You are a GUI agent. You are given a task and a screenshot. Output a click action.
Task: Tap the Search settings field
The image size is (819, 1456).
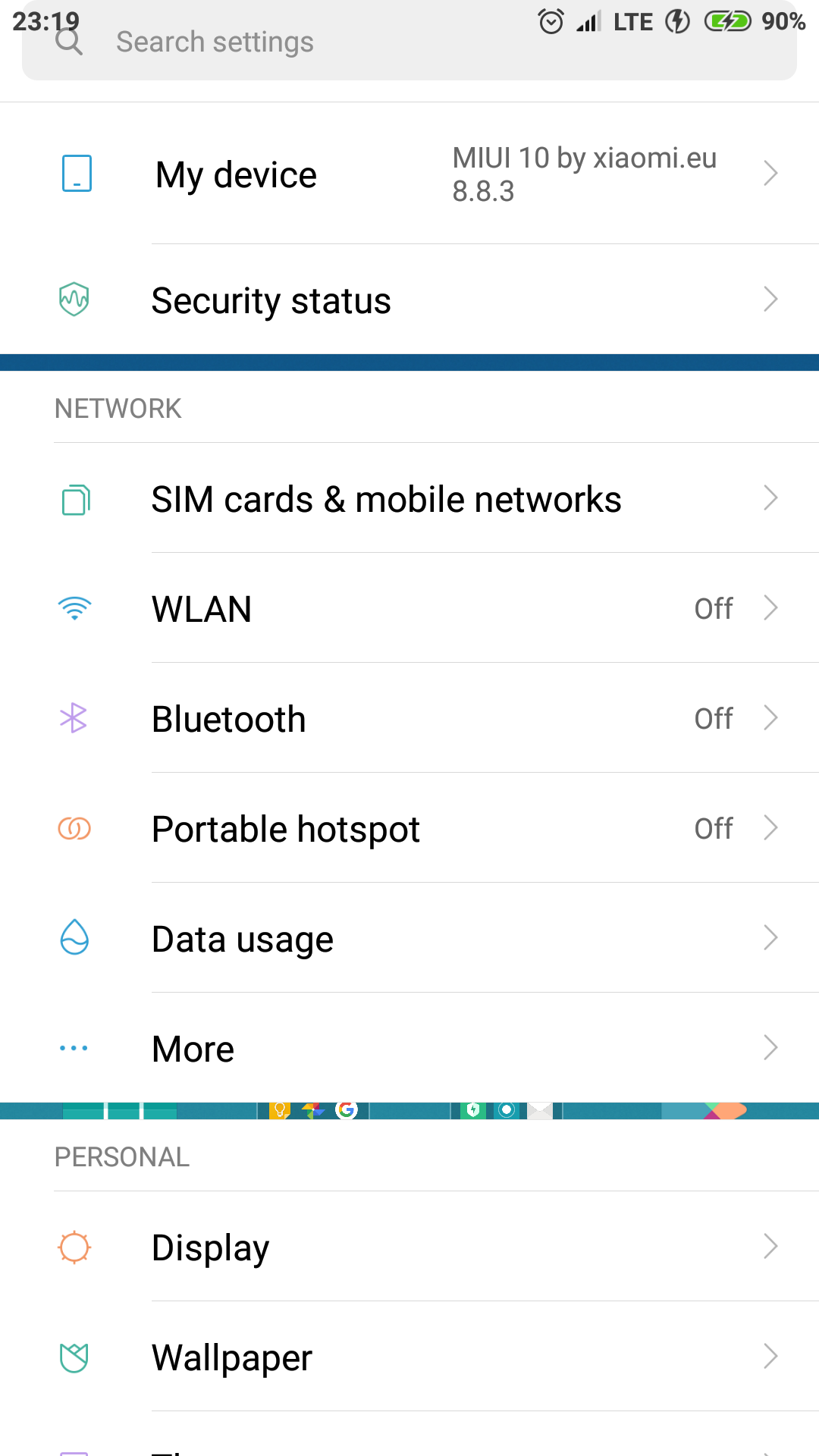click(x=409, y=42)
